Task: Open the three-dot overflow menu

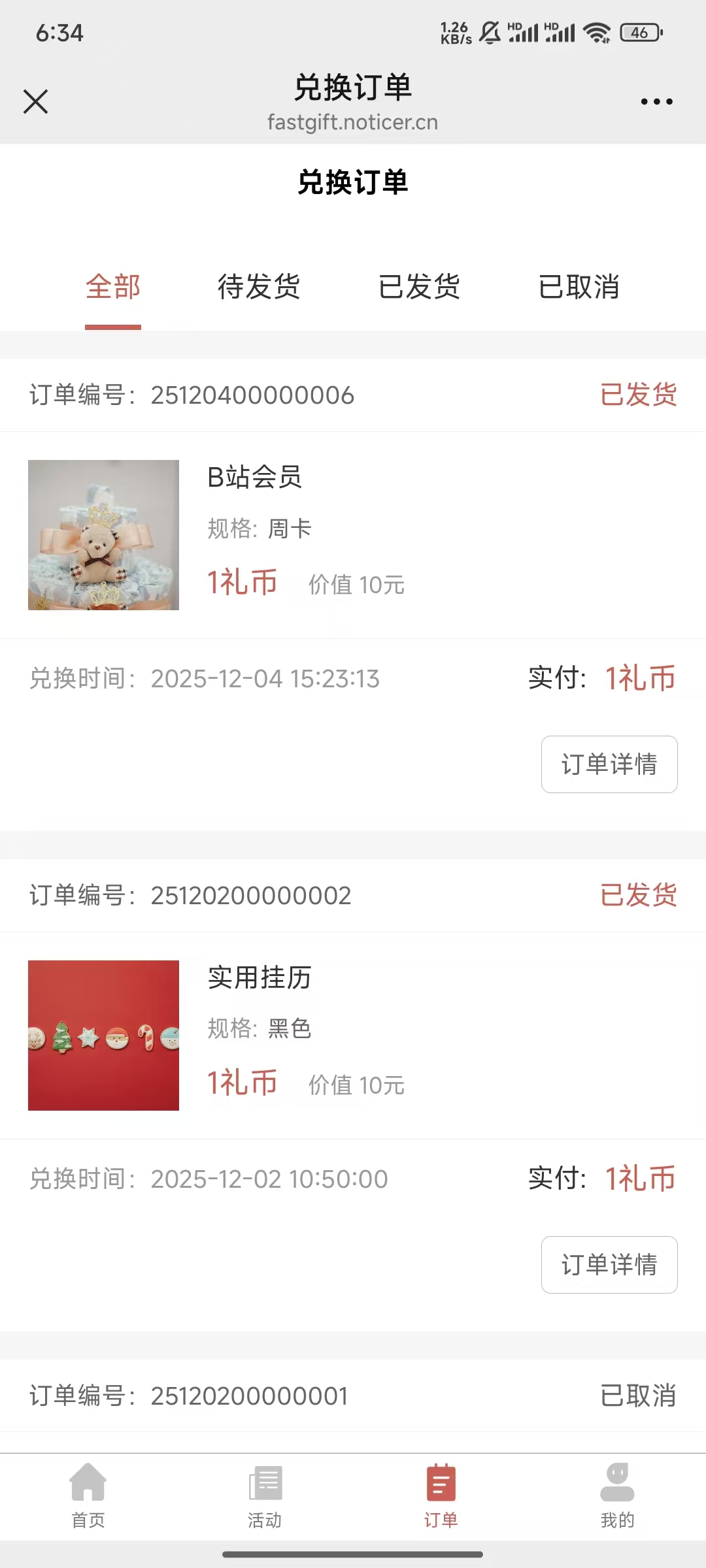Action: [x=656, y=102]
